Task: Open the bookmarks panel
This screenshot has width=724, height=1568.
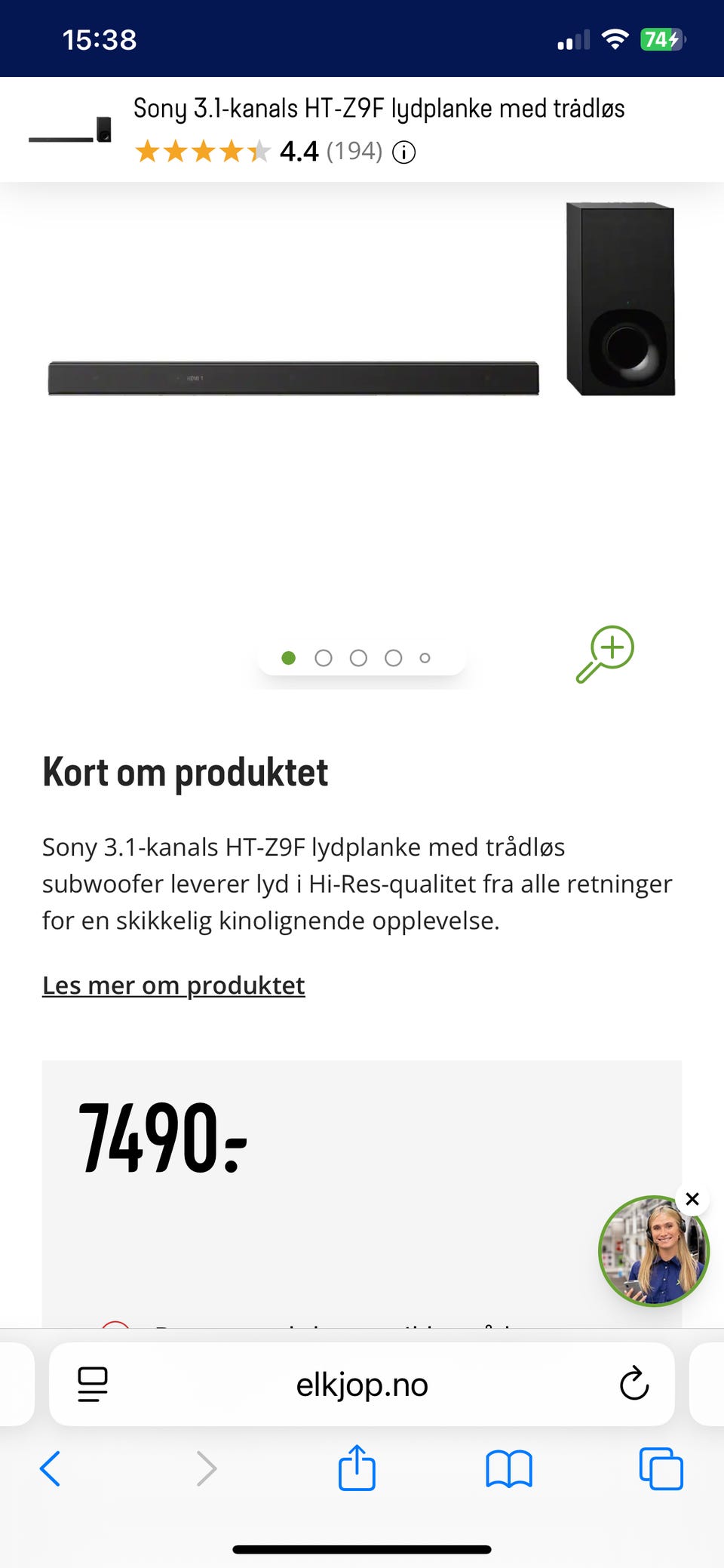Action: [509, 1468]
